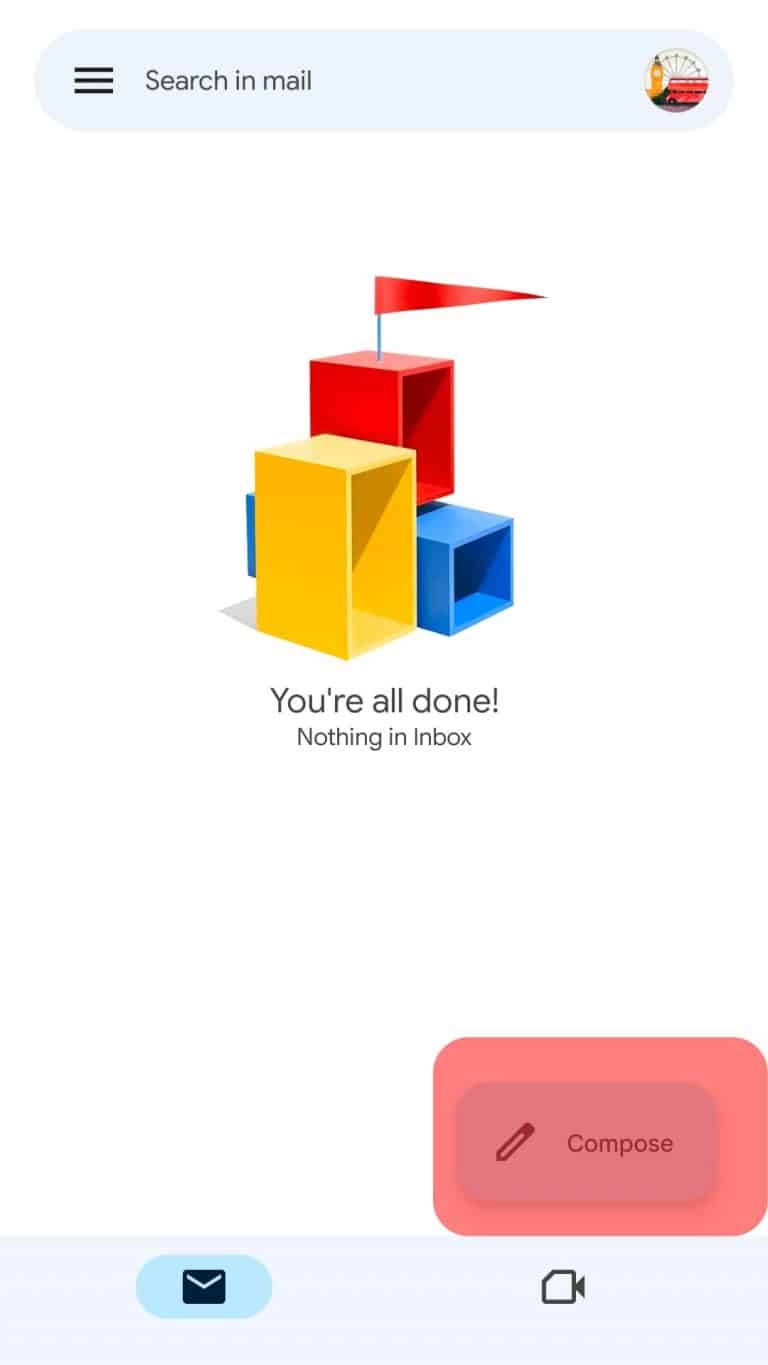Switch to the Mail tab
Viewport: 768px width, 1365px height.
click(x=204, y=1286)
